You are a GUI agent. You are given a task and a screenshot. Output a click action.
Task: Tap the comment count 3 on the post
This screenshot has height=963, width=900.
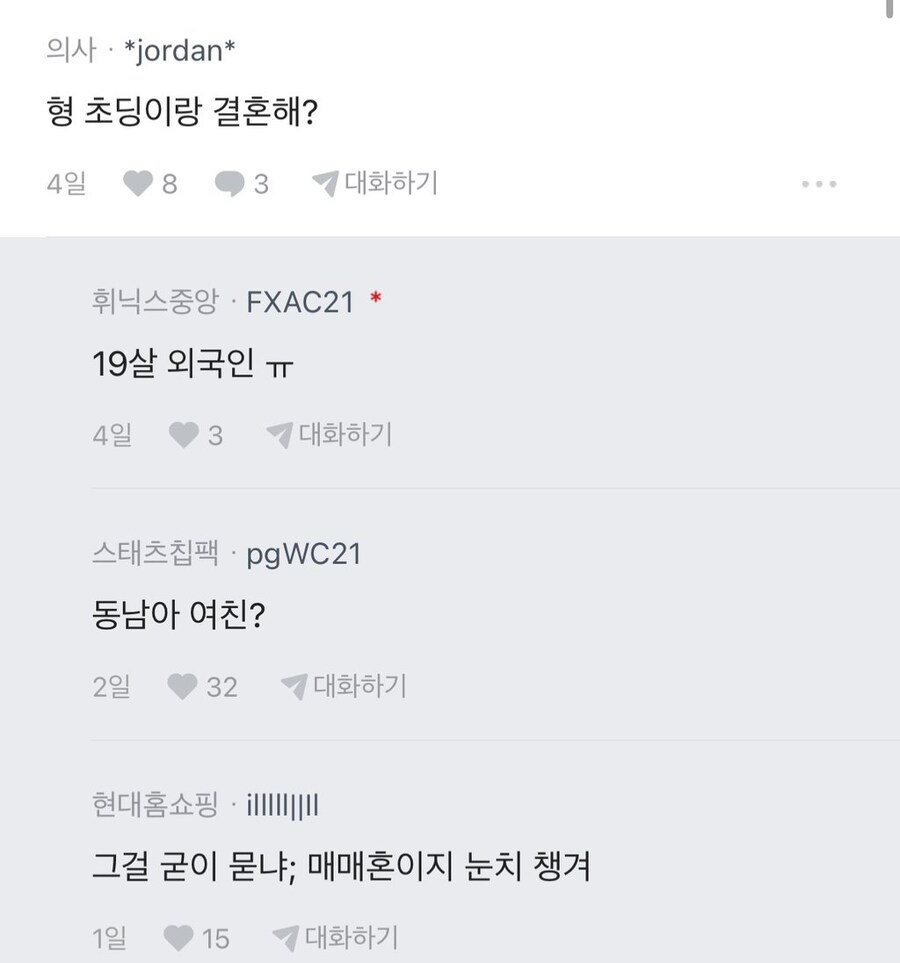(262, 183)
